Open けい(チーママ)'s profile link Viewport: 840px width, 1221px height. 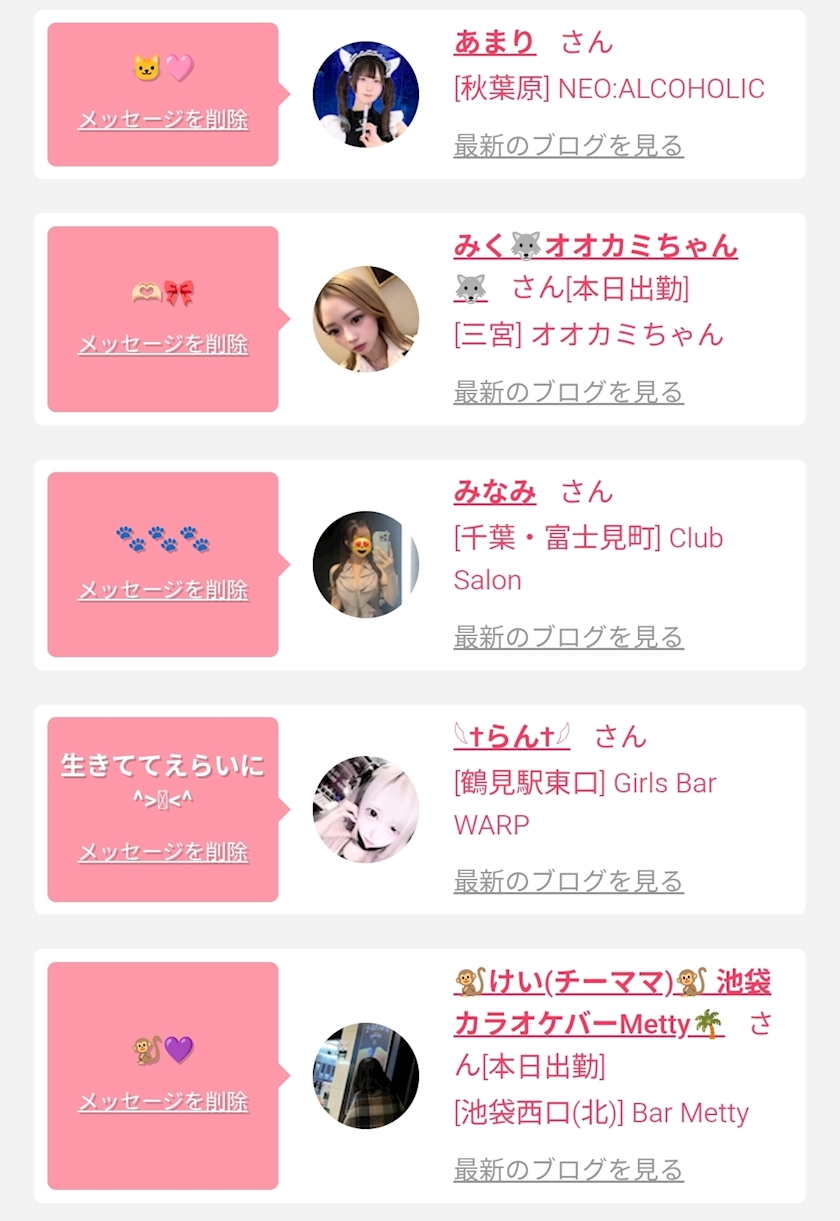[612, 982]
